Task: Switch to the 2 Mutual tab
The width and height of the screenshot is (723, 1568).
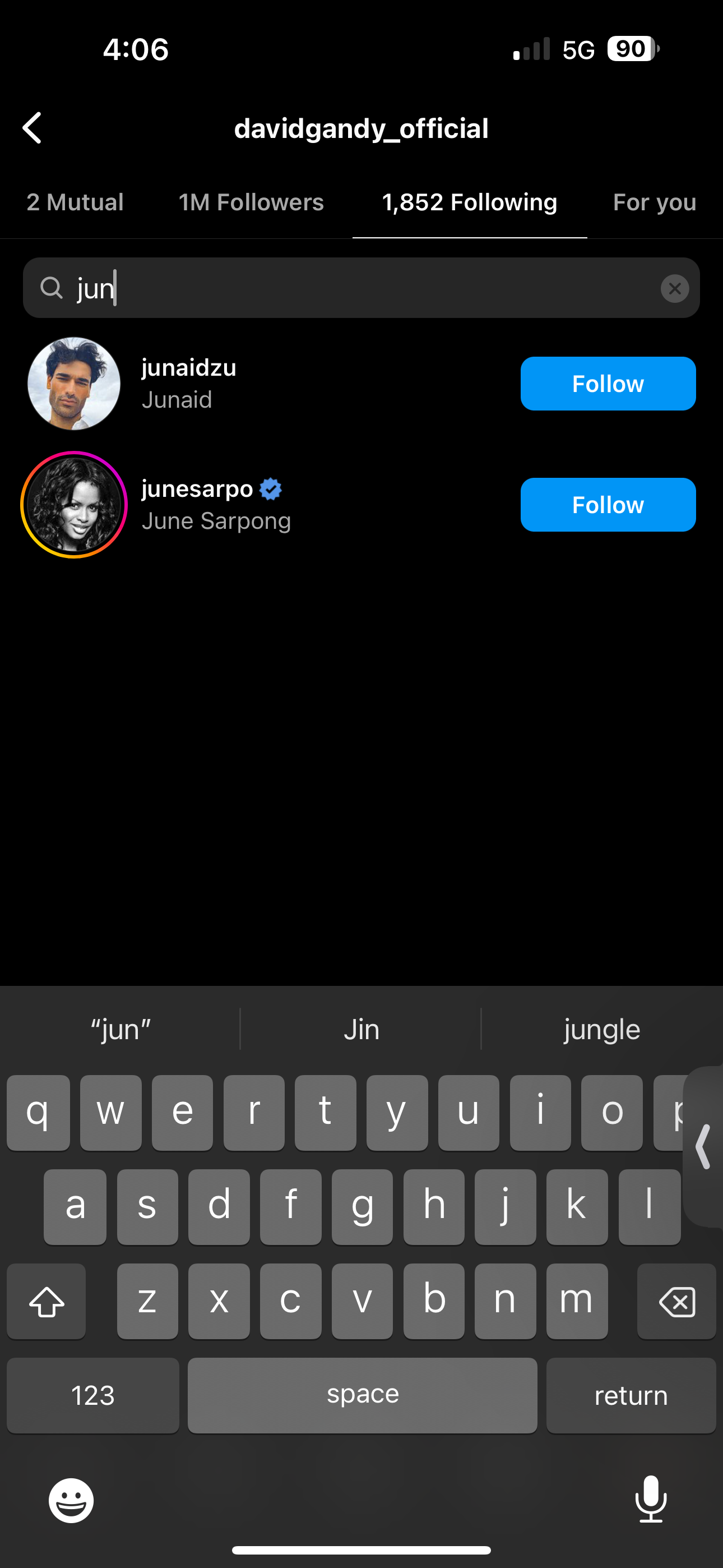Action: (x=75, y=202)
